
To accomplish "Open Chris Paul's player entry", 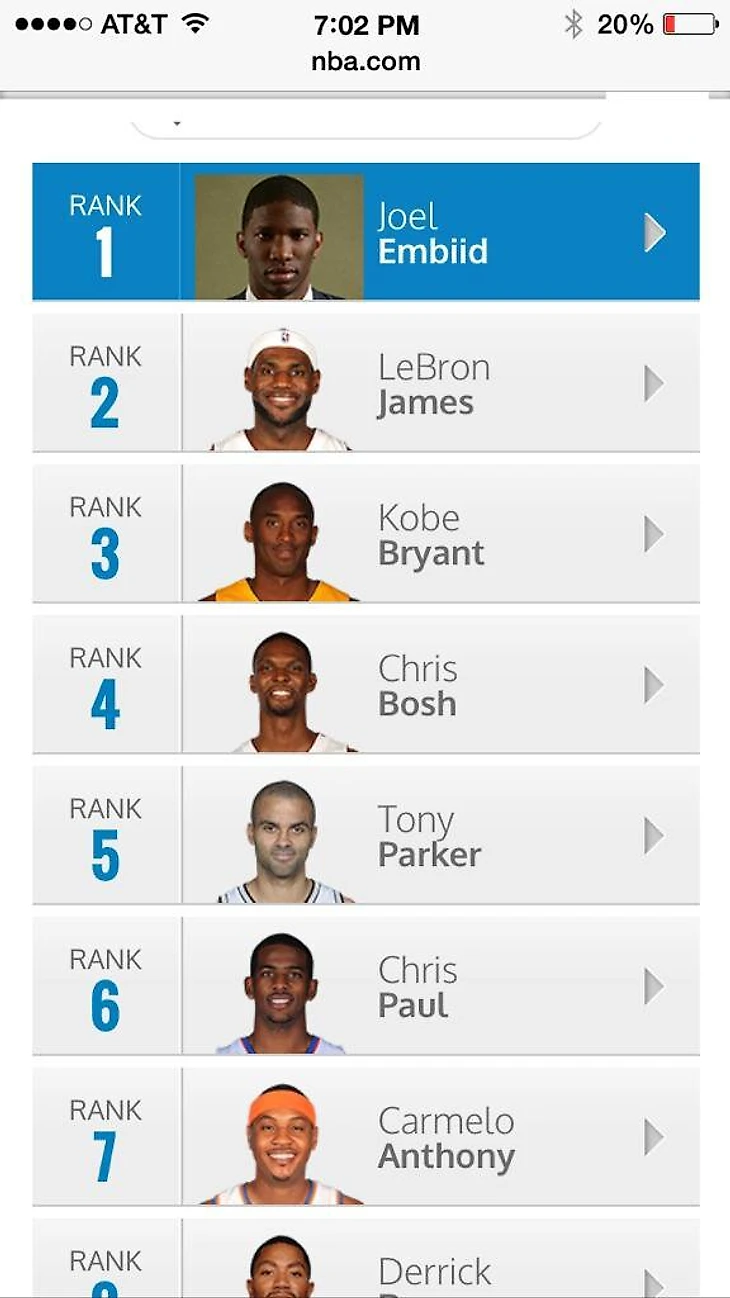I will pyautogui.click(x=365, y=987).
